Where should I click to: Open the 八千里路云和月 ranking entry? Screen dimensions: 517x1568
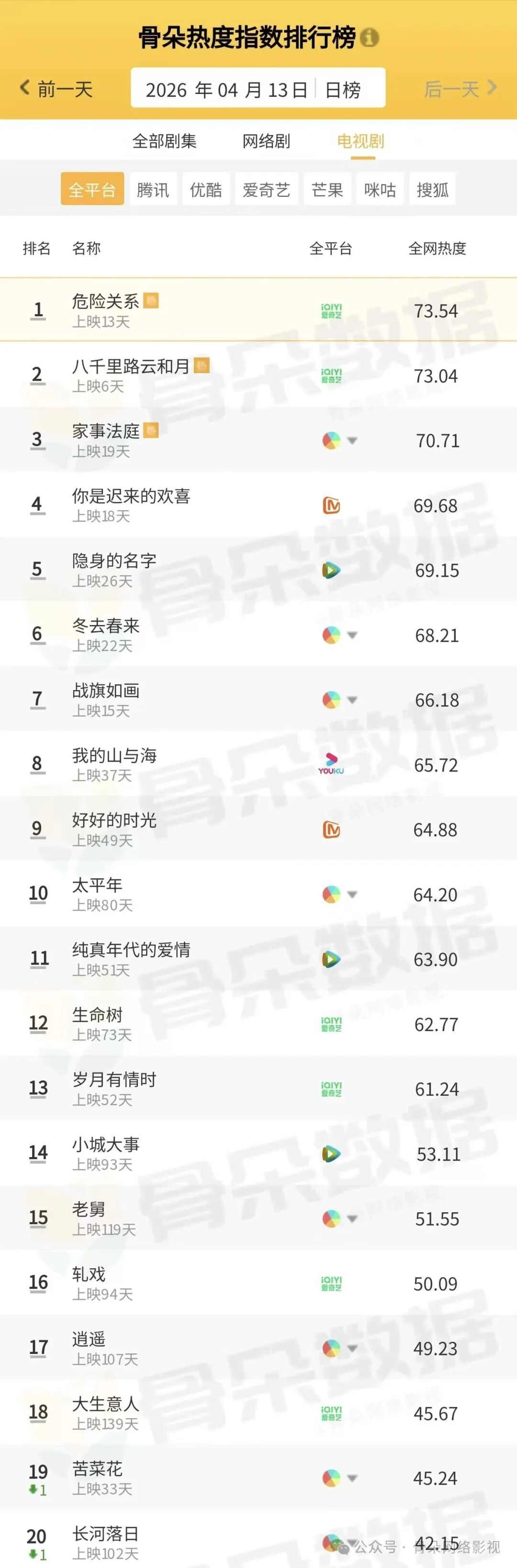pos(131,366)
